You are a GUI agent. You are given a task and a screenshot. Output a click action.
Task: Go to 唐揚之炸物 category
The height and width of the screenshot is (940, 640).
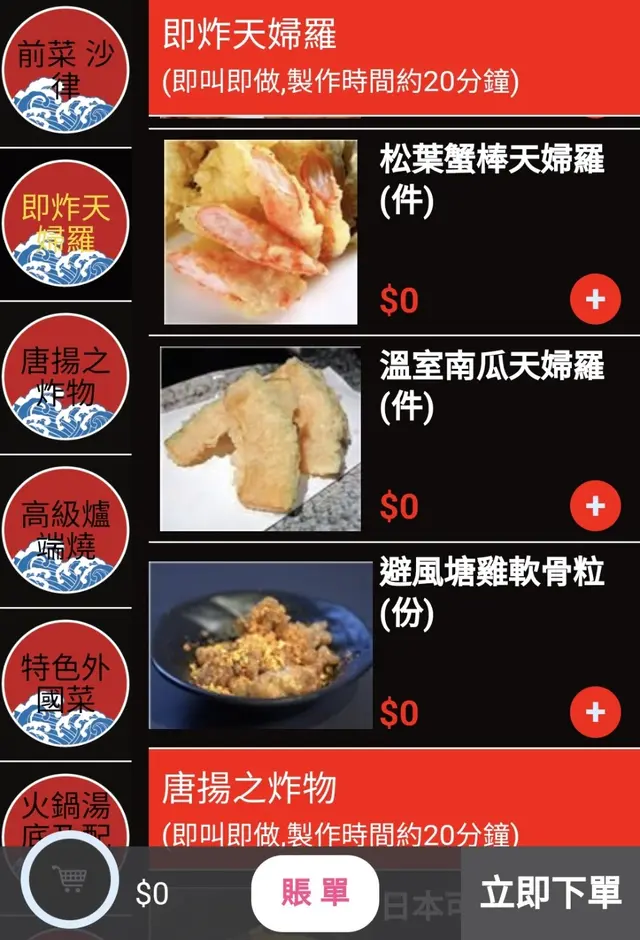65,377
